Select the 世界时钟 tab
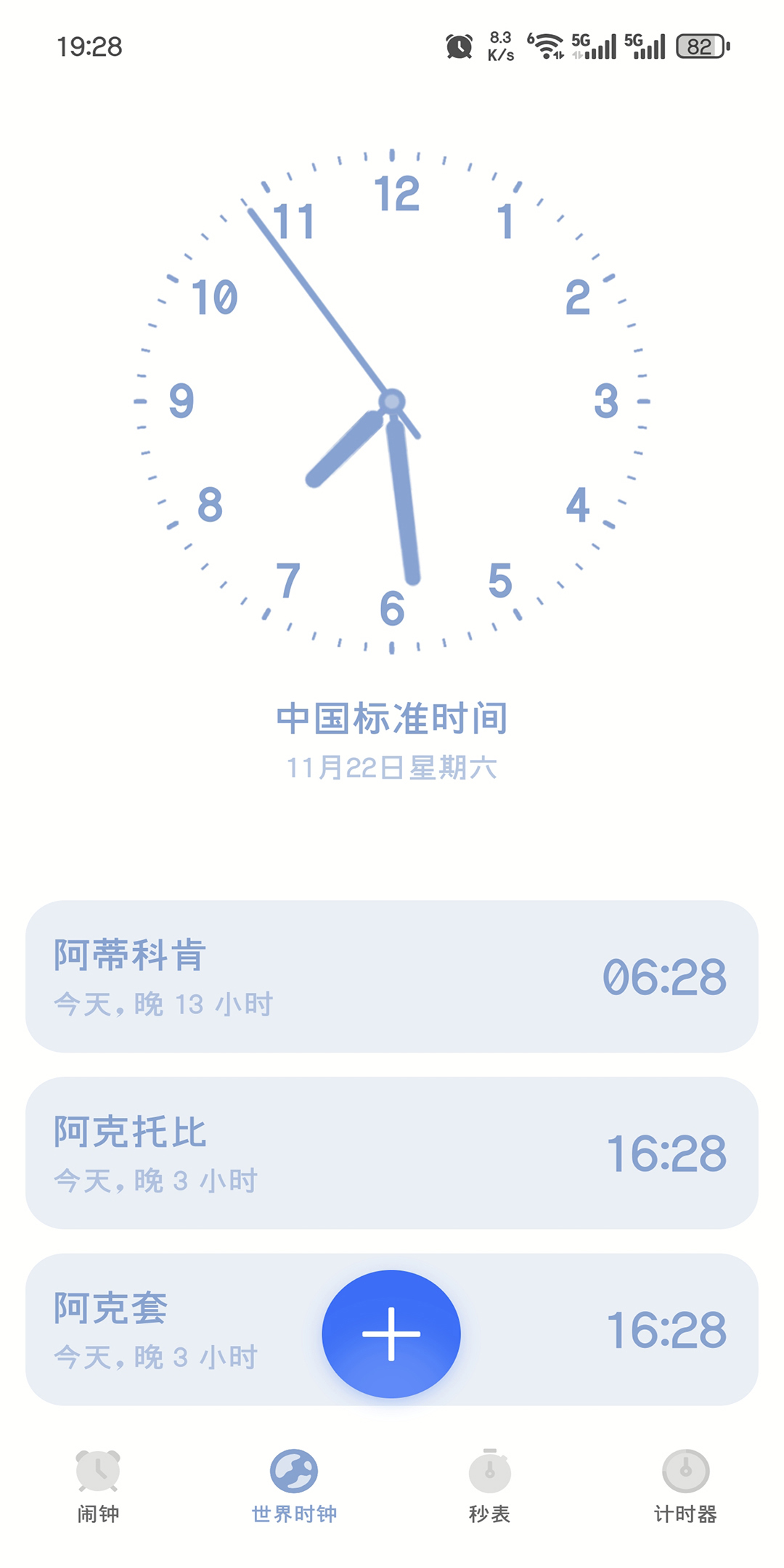The width and height of the screenshot is (784, 1568). pyautogui.click(x=294, y=1485)
